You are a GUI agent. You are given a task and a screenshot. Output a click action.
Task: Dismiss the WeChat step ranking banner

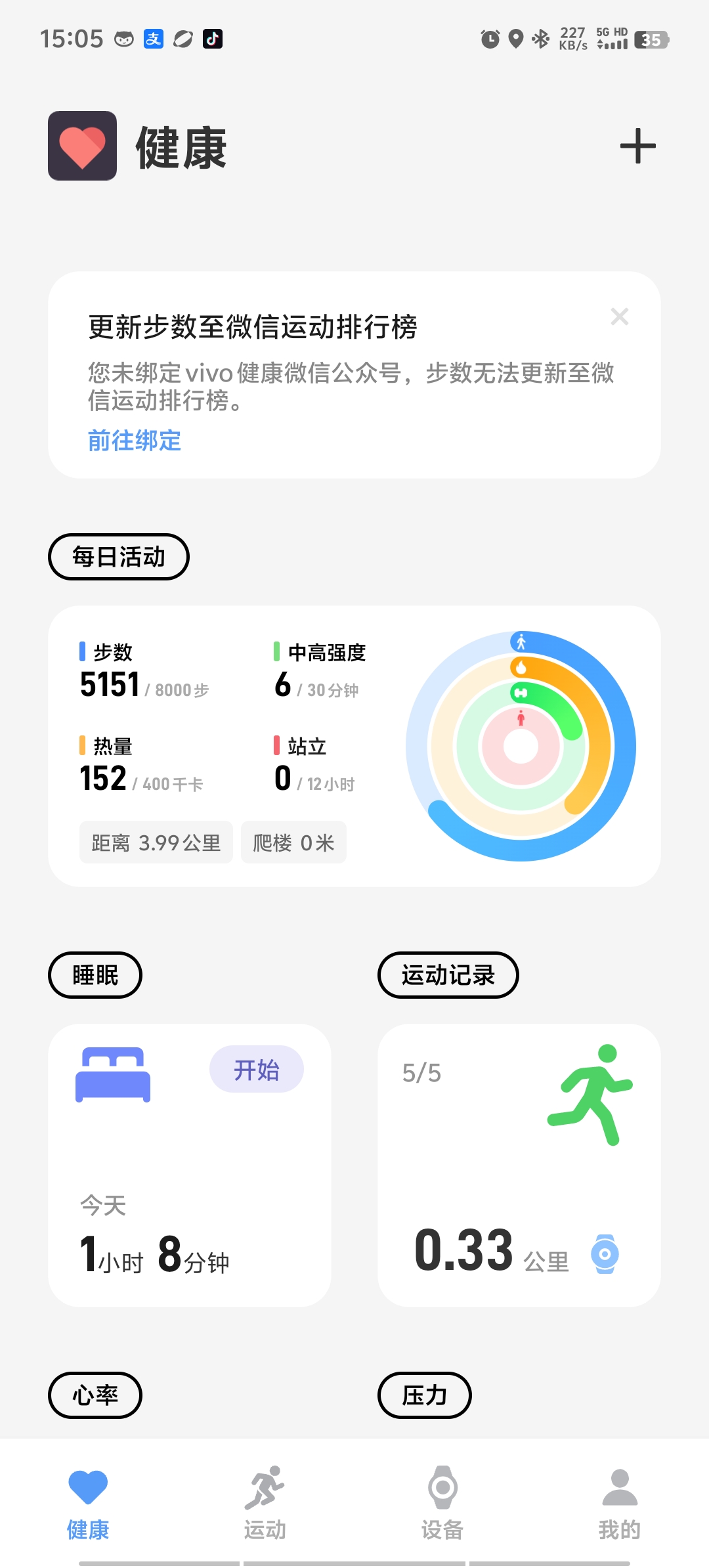pos(619,316)
